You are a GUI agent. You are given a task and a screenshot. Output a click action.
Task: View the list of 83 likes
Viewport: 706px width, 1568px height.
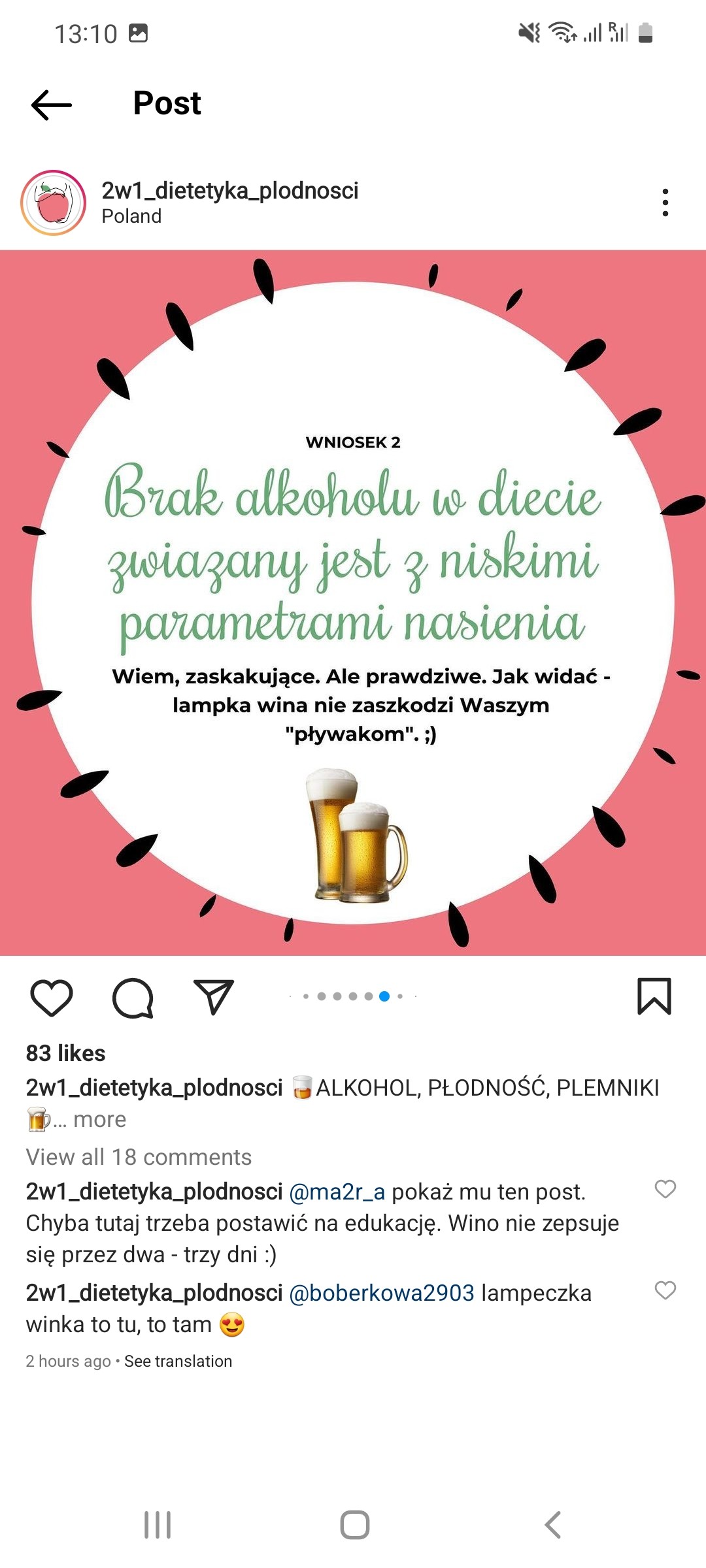65,1053
